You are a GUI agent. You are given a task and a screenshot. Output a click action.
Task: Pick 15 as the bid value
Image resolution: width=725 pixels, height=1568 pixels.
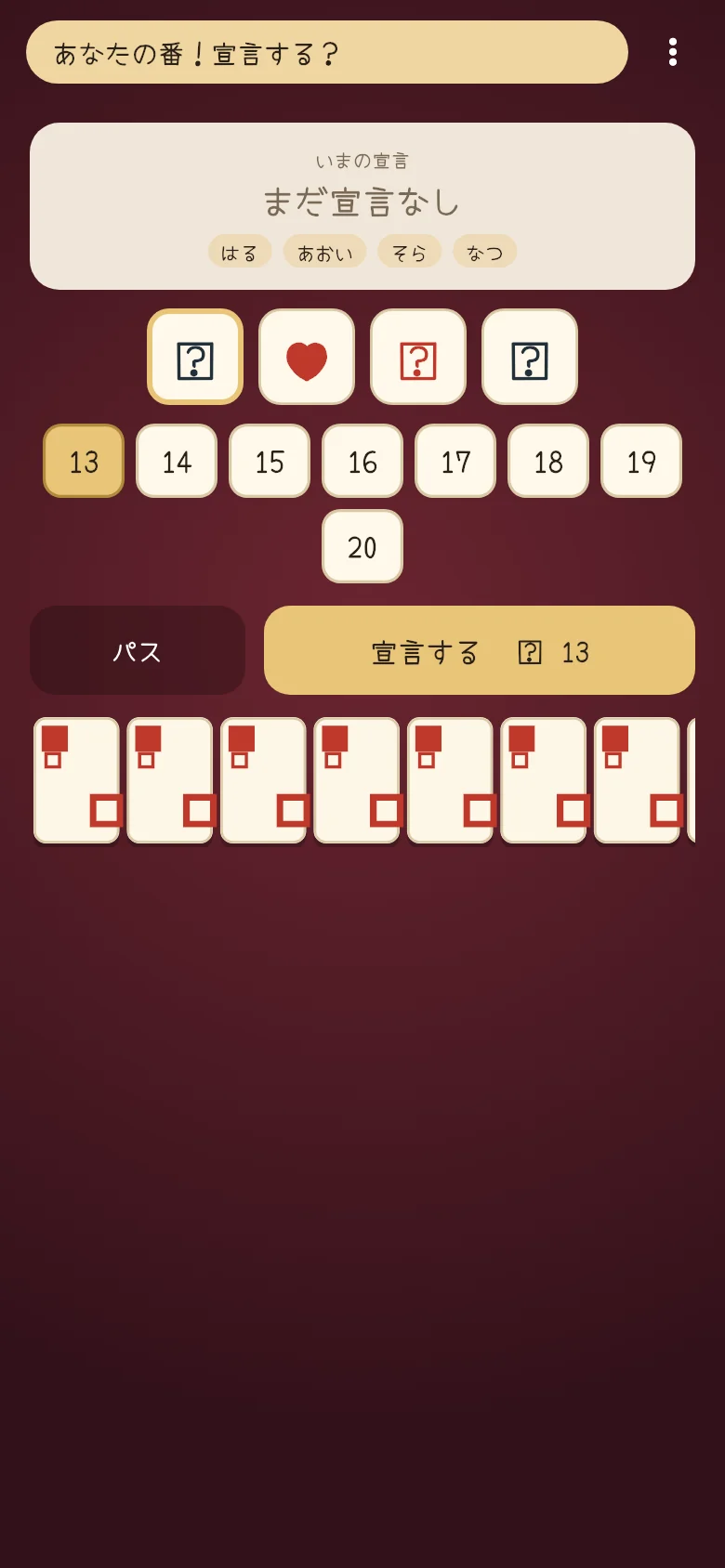270,461
